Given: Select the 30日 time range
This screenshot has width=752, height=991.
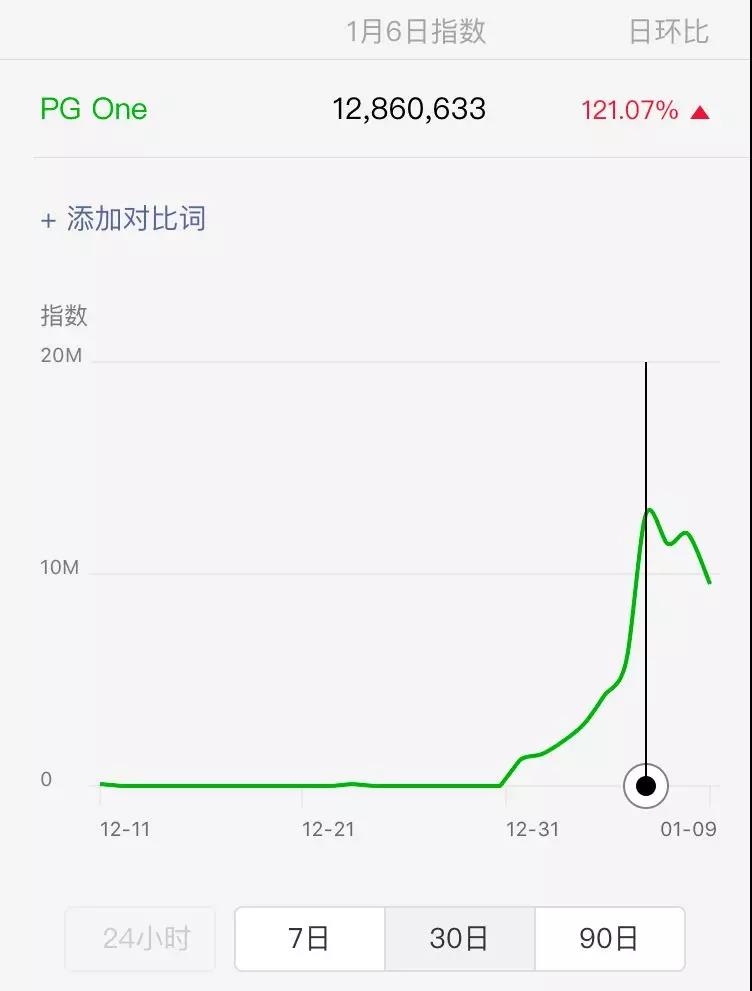Looking at the screenshot, I should click(x=459, y=938).
